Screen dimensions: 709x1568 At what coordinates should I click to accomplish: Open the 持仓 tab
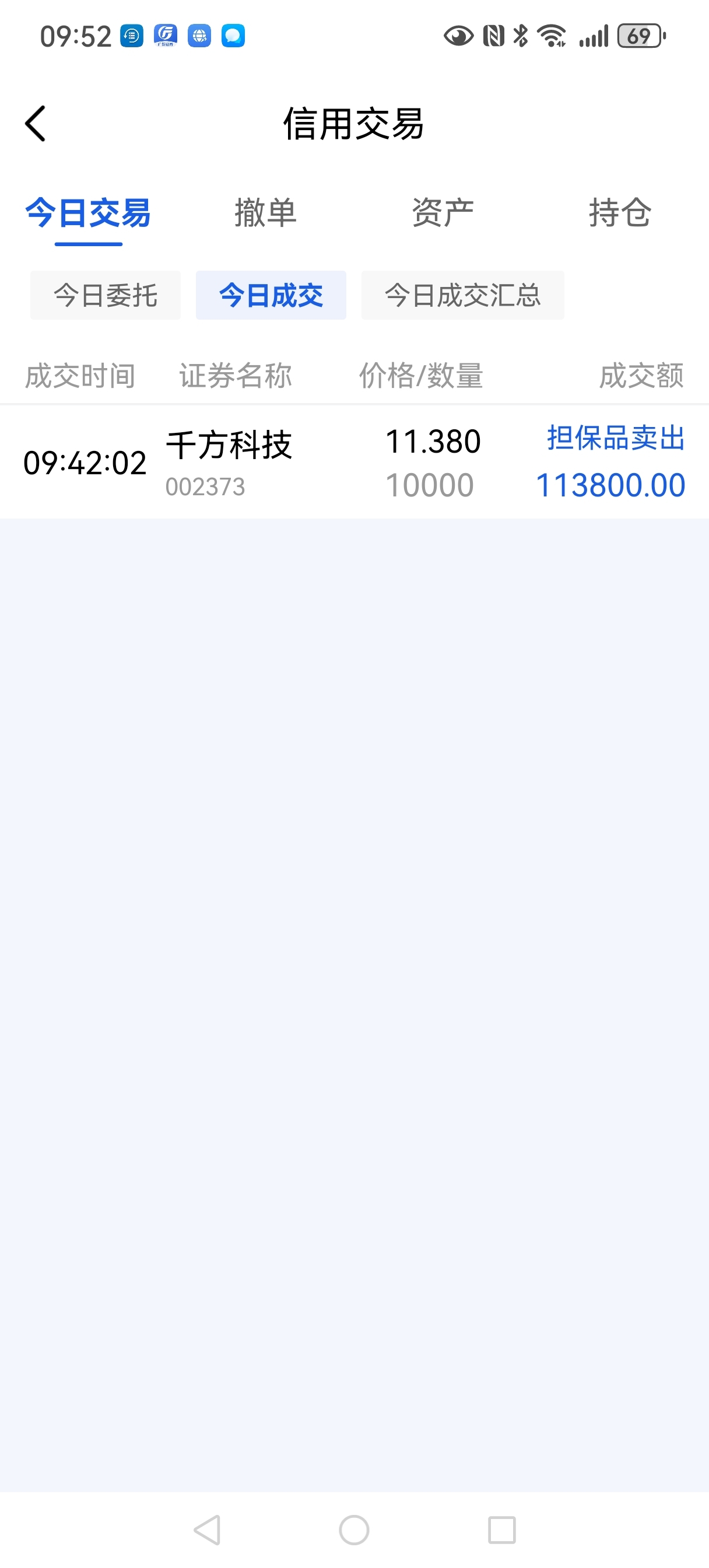(x=620, y=212)
